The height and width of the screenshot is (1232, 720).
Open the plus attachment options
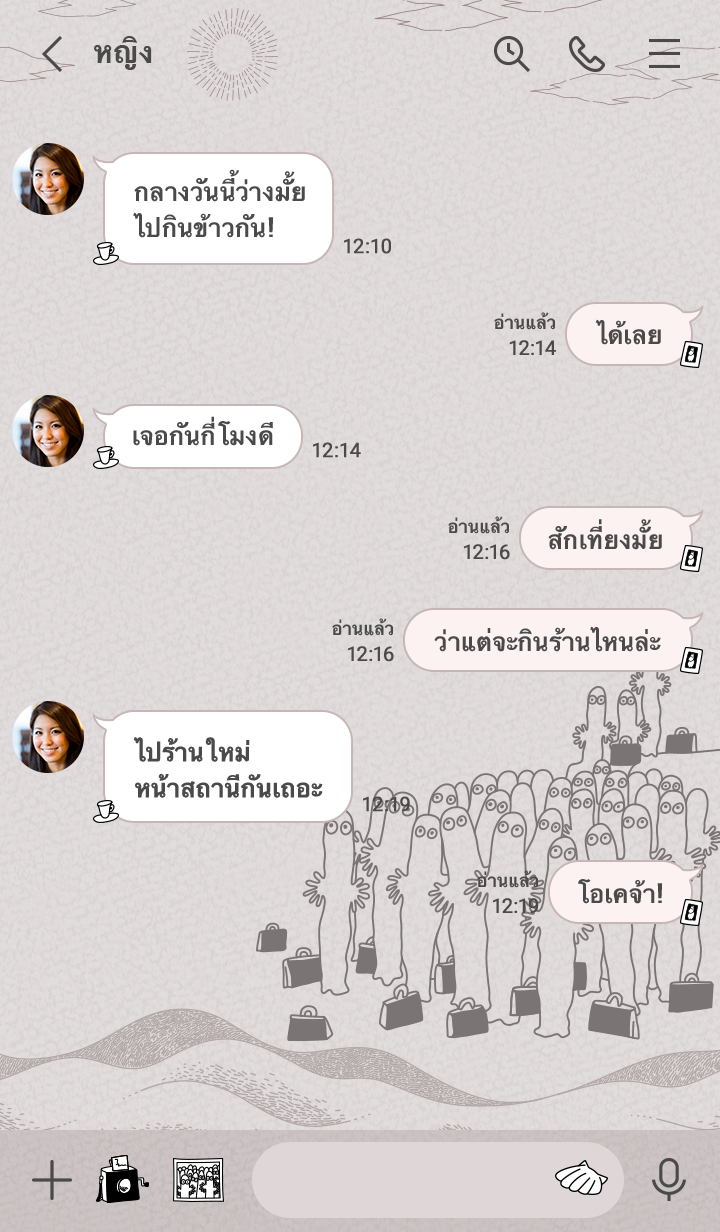tap(51, 1181)
